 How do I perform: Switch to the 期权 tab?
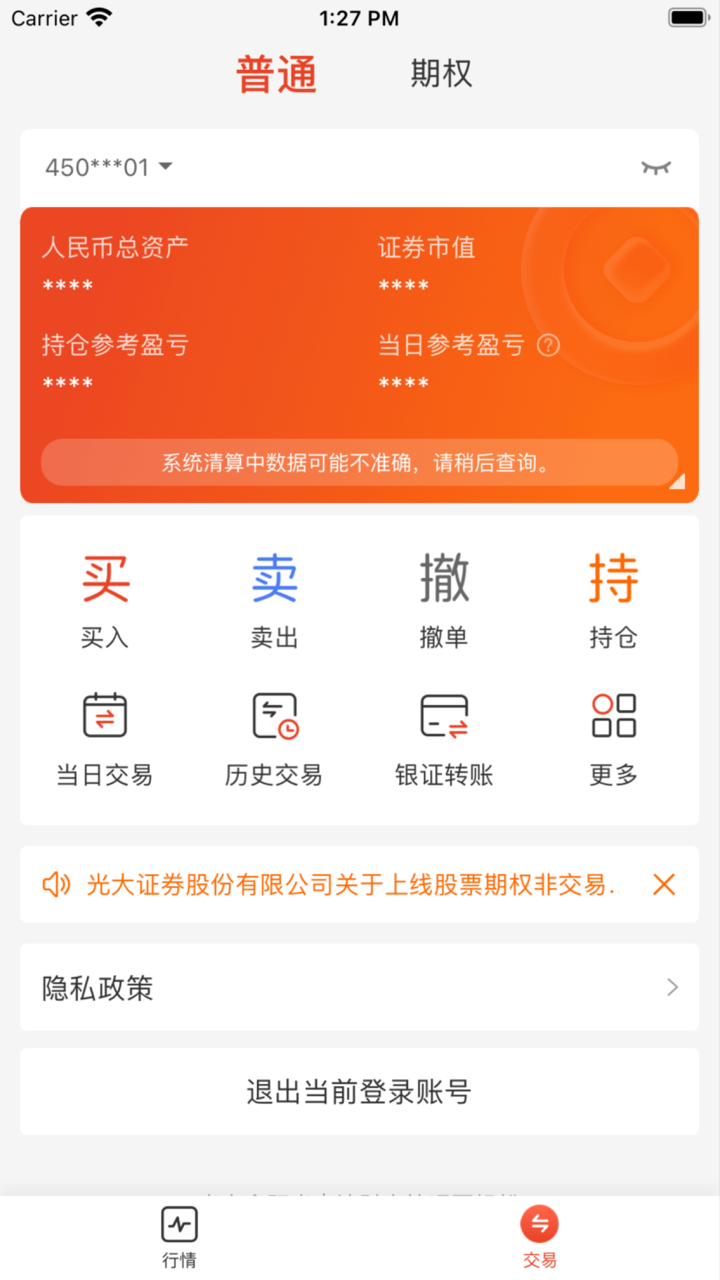(x=441, y=74)
